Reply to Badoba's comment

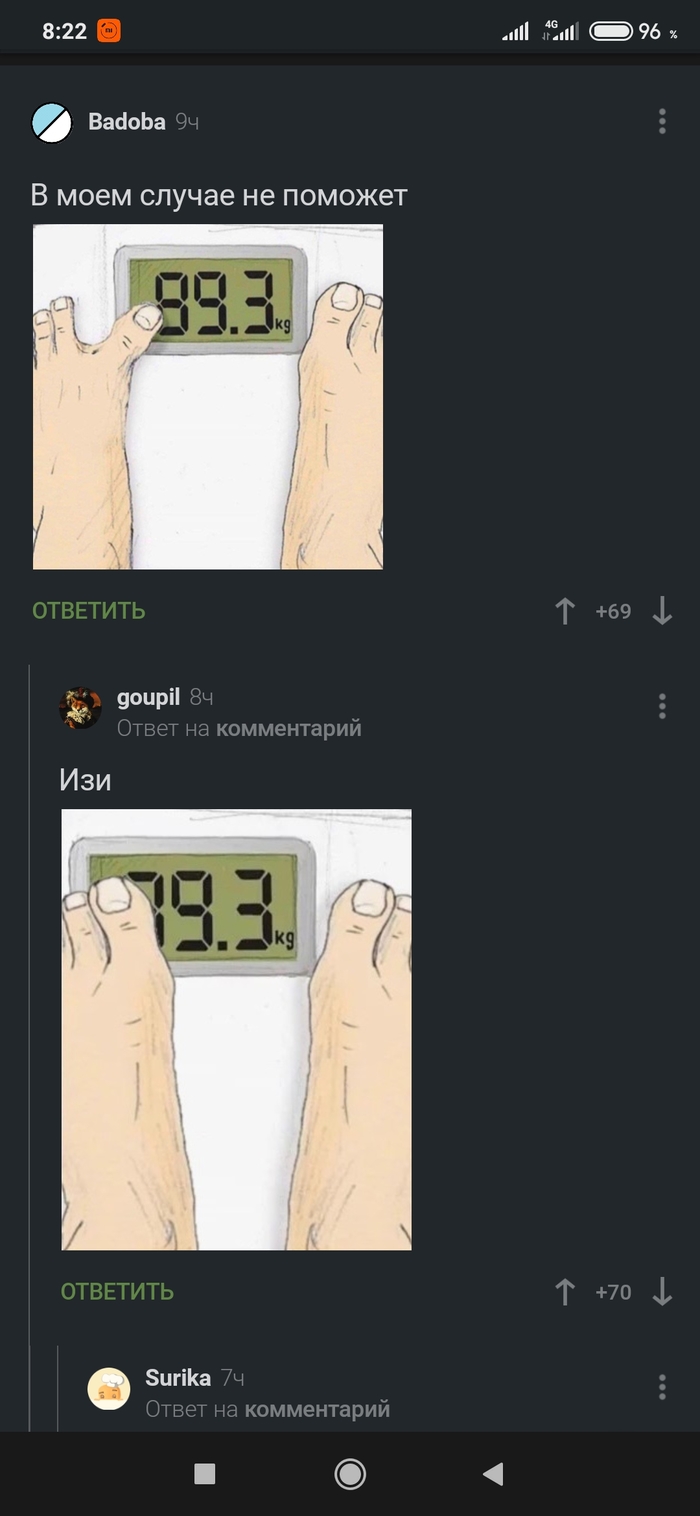[89, 611]
